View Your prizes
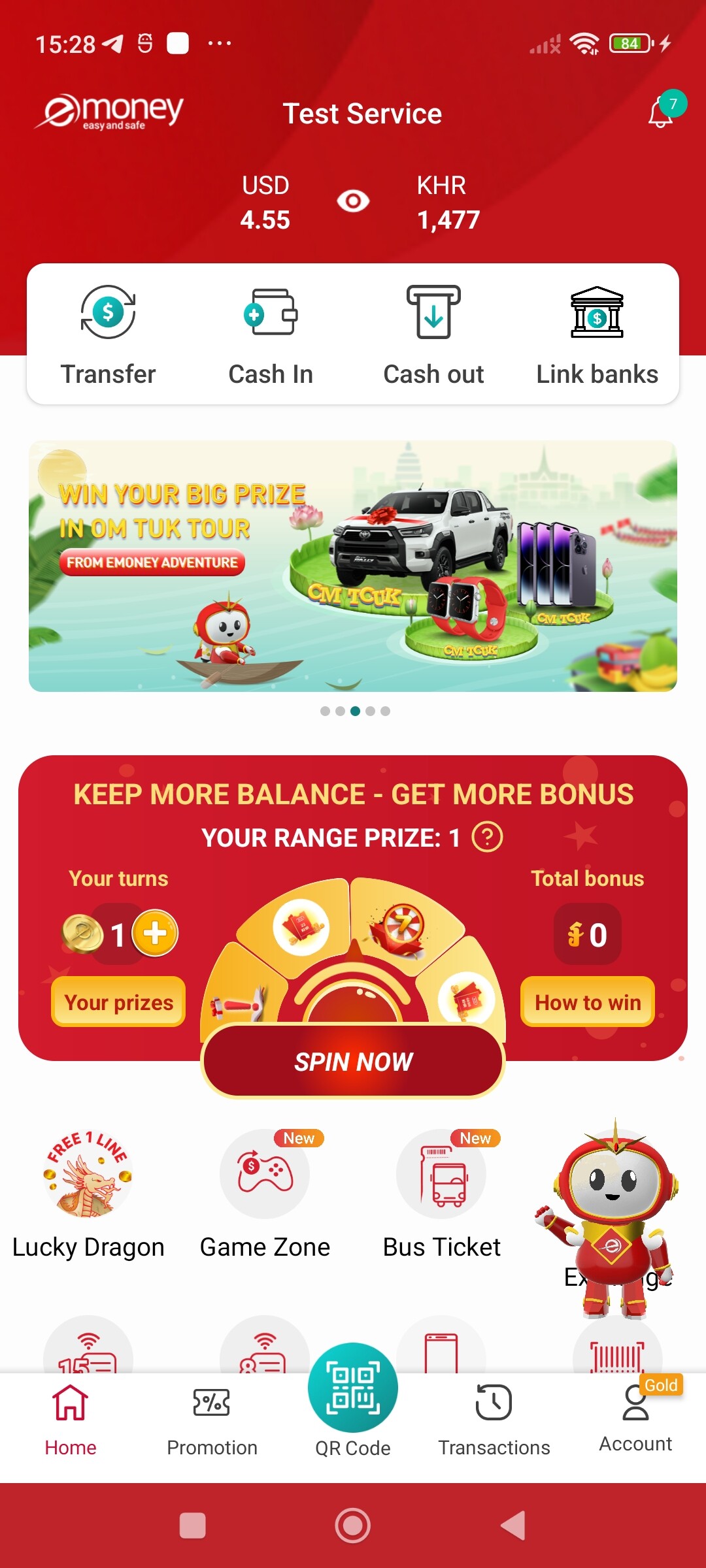The image size is (706, 1568). pos(118,1002)
